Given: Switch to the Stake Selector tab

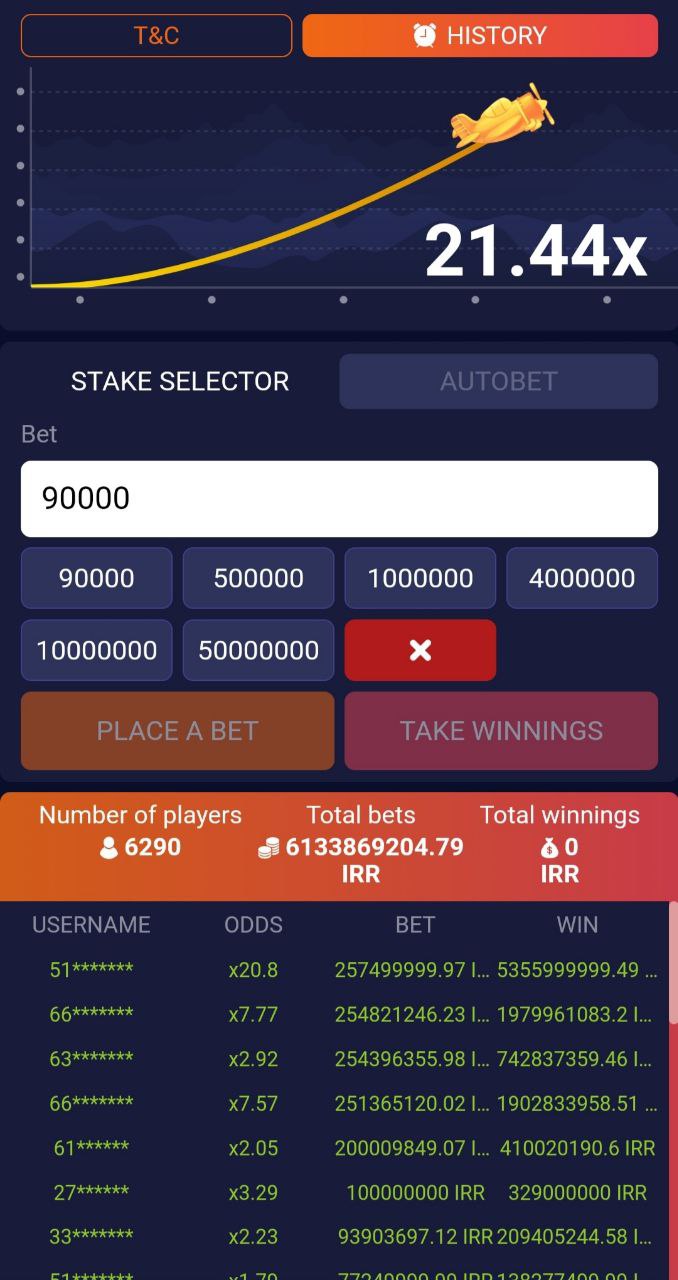Looking at the screenshot, I should (180, 381).
